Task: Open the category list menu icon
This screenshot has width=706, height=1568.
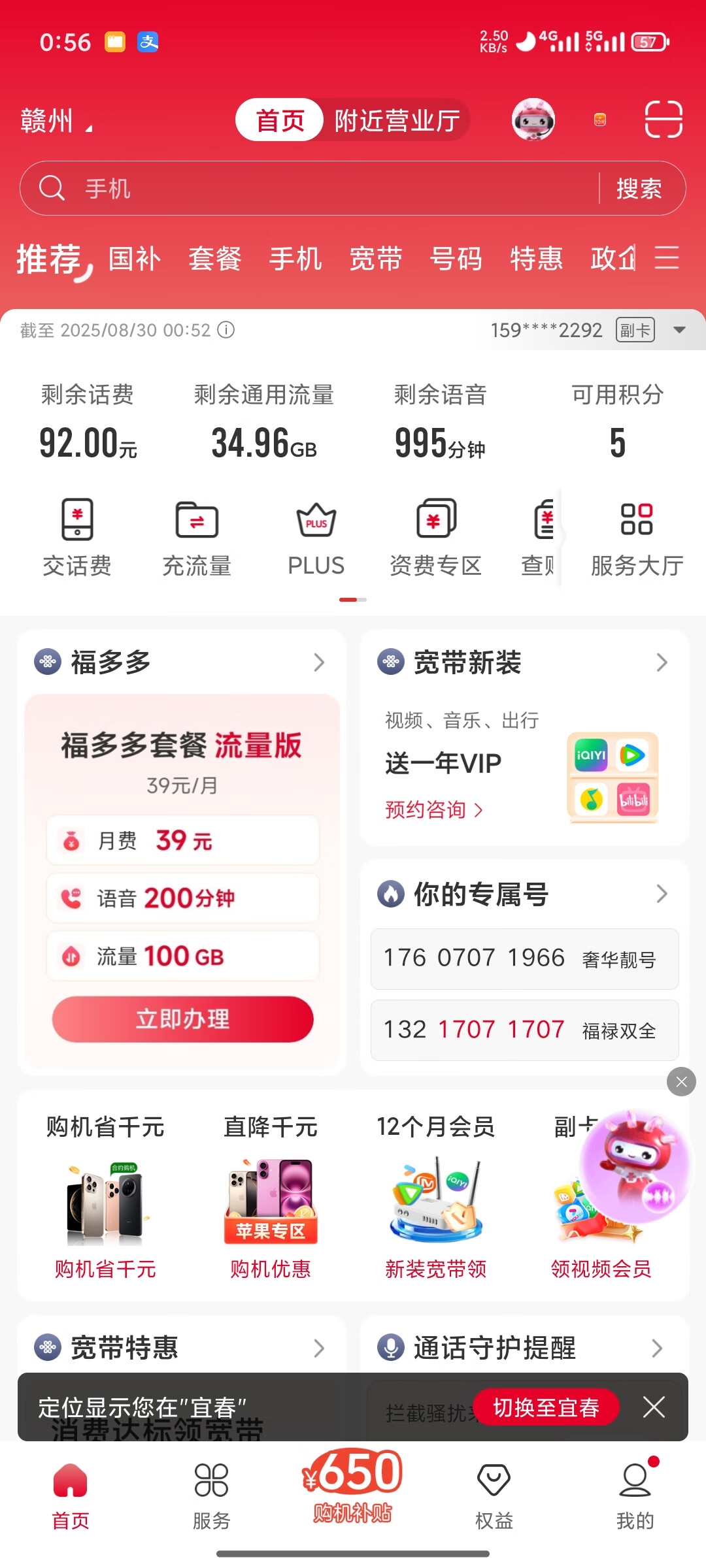Action: (x=666, y=258)
